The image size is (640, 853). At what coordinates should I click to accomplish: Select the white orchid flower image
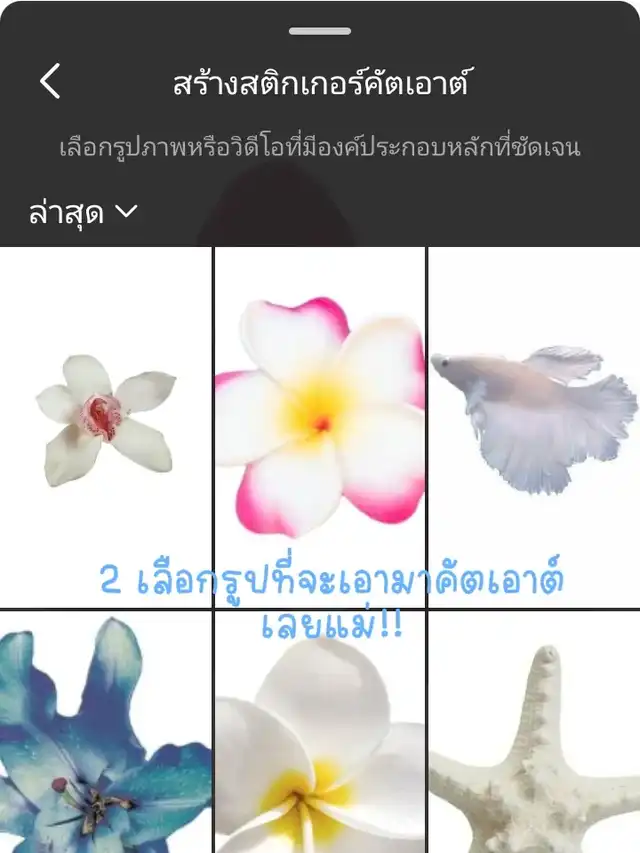coord(105,427)
